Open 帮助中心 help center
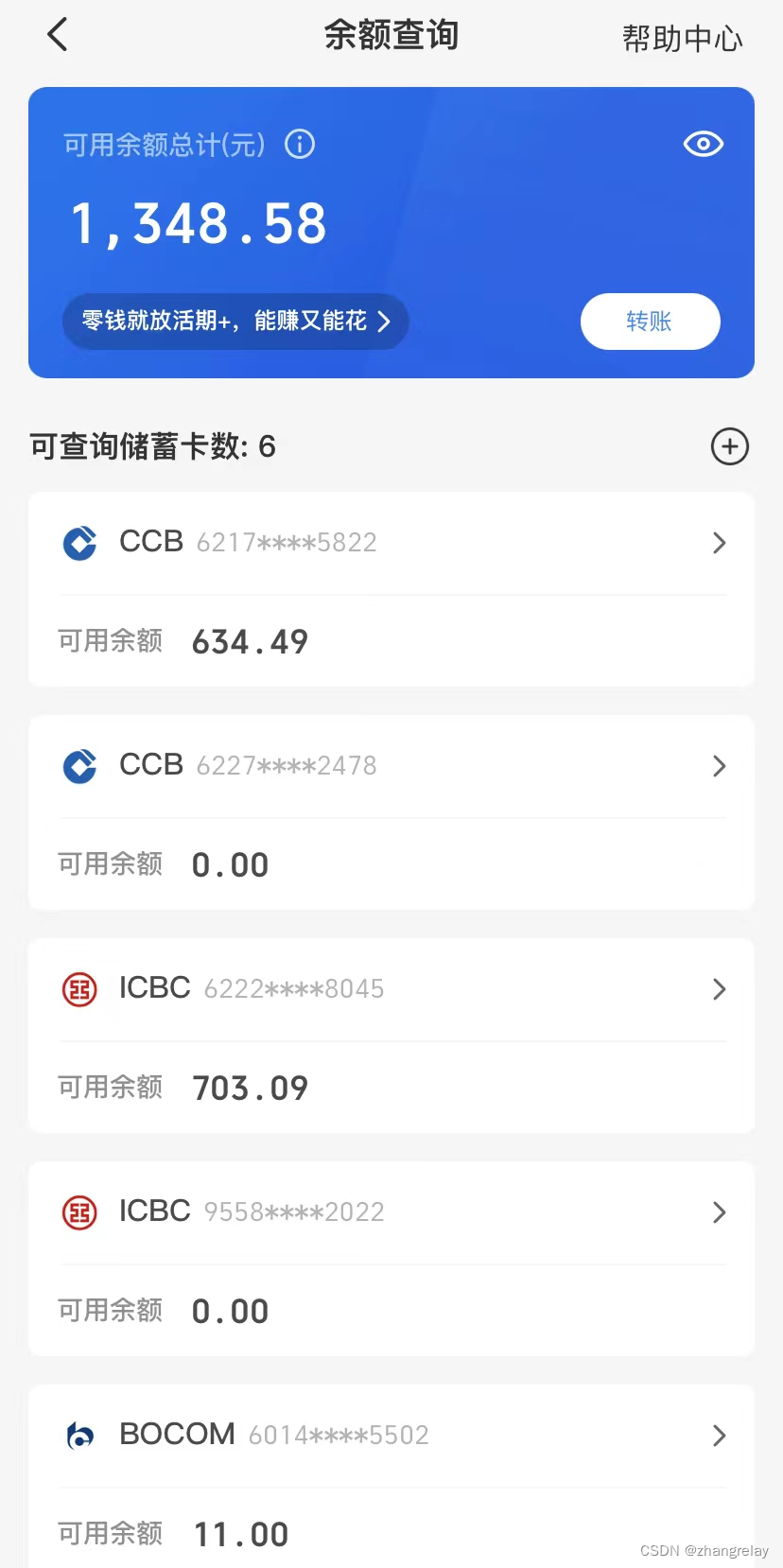Image resolution: width=783 pixels, height=1568 pixels. pos(682,39)
